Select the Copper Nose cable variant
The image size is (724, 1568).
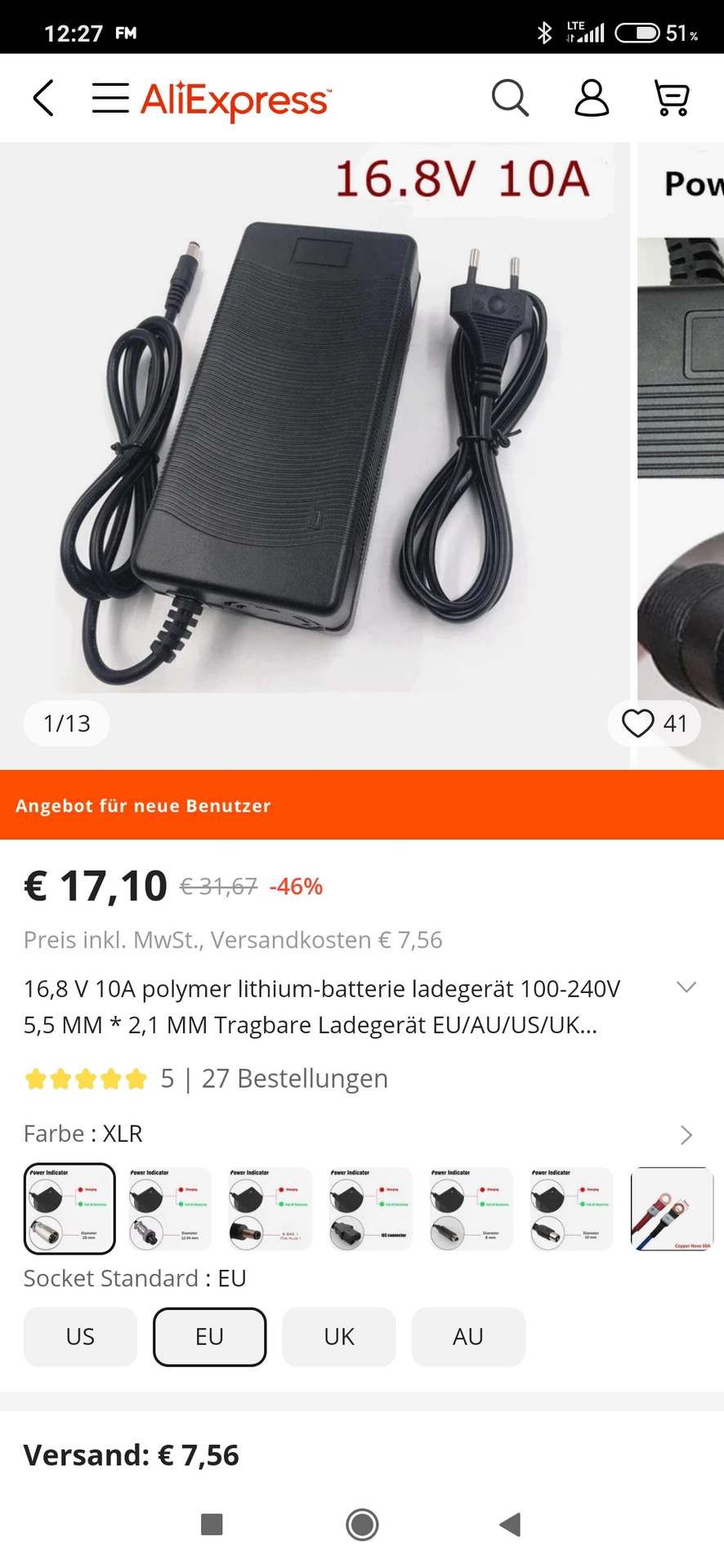pos(672,1208)
